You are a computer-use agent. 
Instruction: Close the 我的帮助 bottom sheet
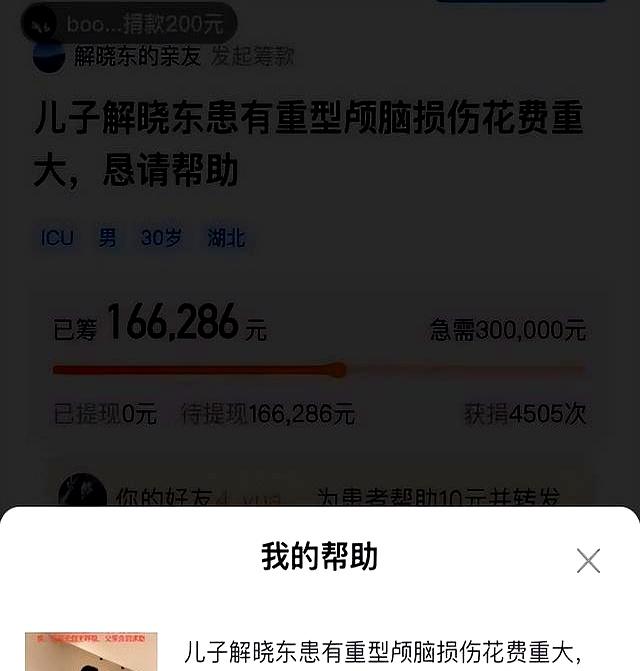click(x=588, y=561)
